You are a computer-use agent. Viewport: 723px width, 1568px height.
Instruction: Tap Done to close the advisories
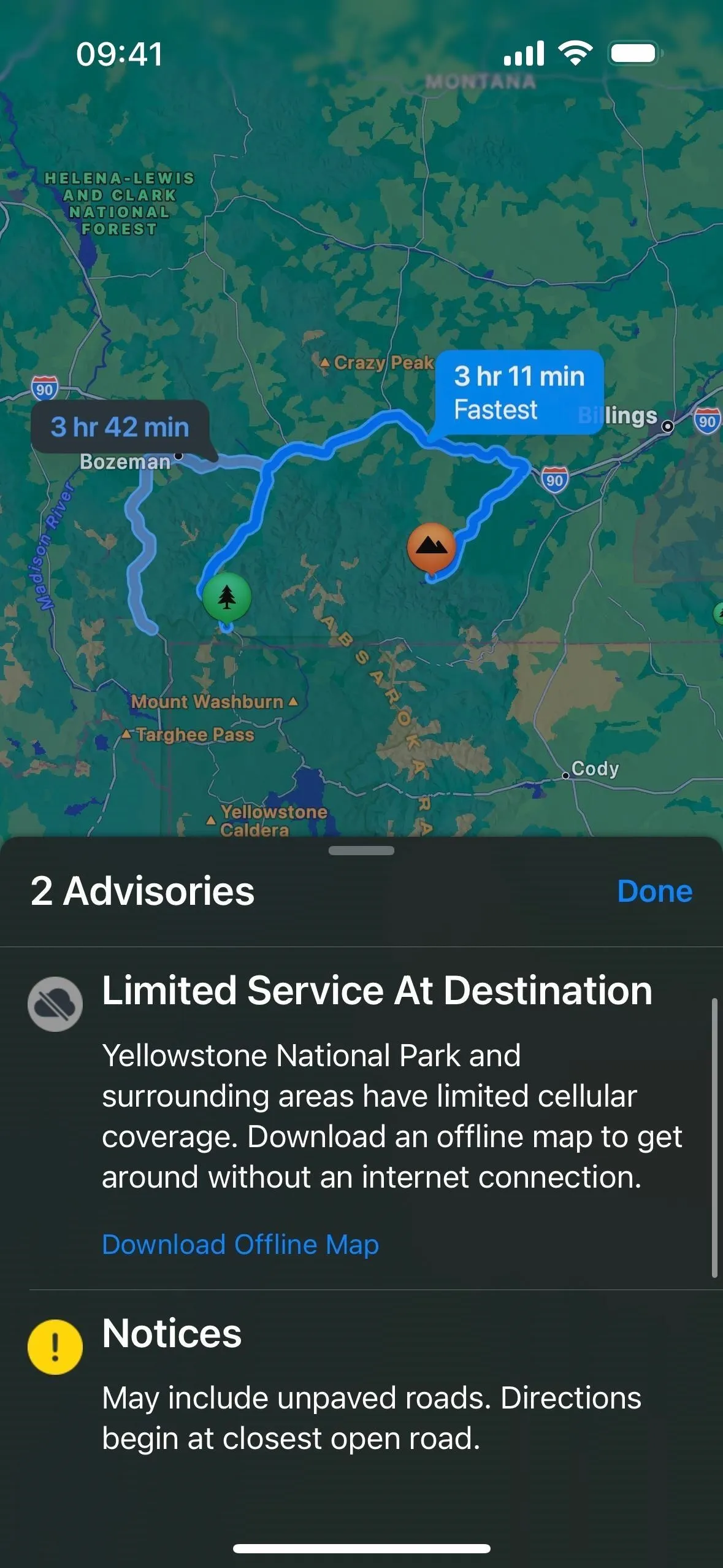[x=654, y=891]
